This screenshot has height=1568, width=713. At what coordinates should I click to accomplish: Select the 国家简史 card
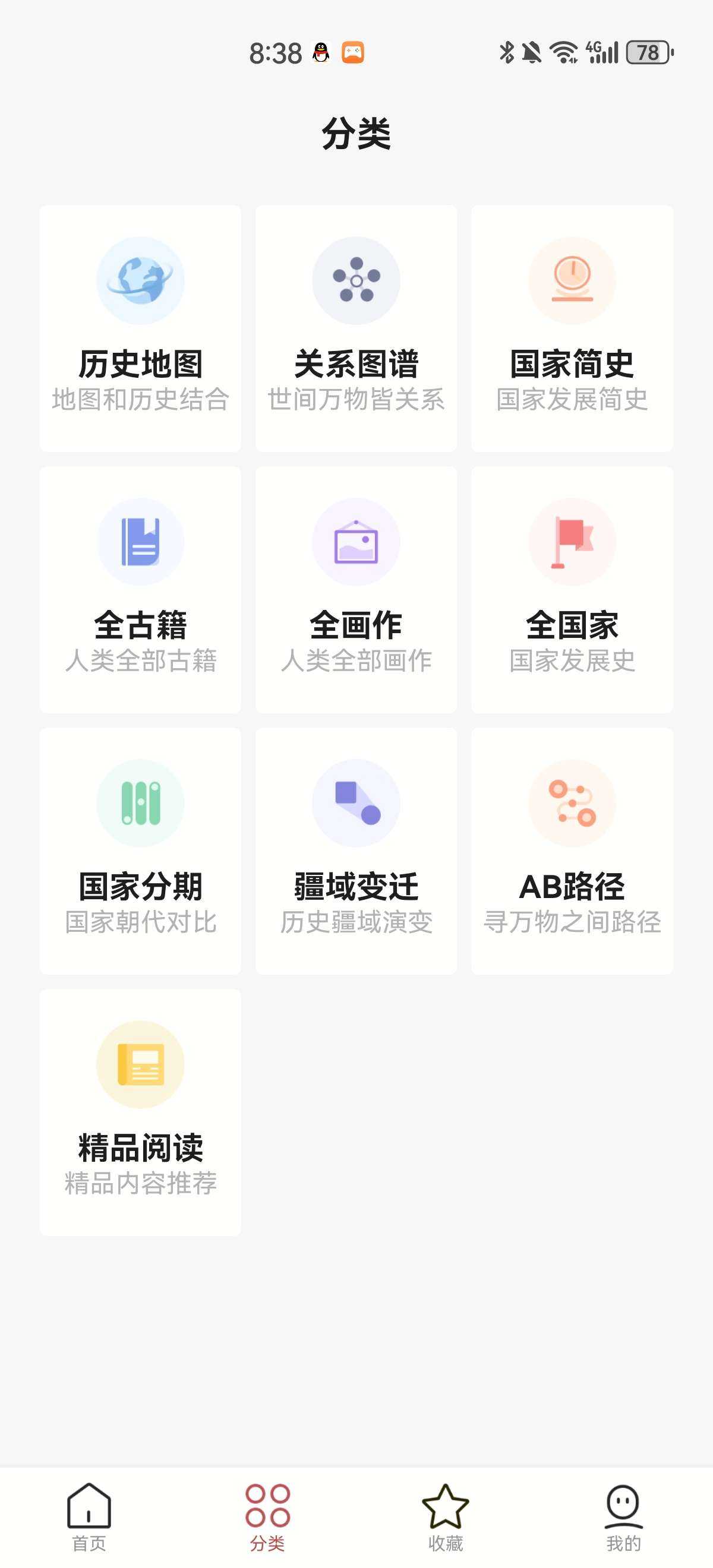click(572, 328)
